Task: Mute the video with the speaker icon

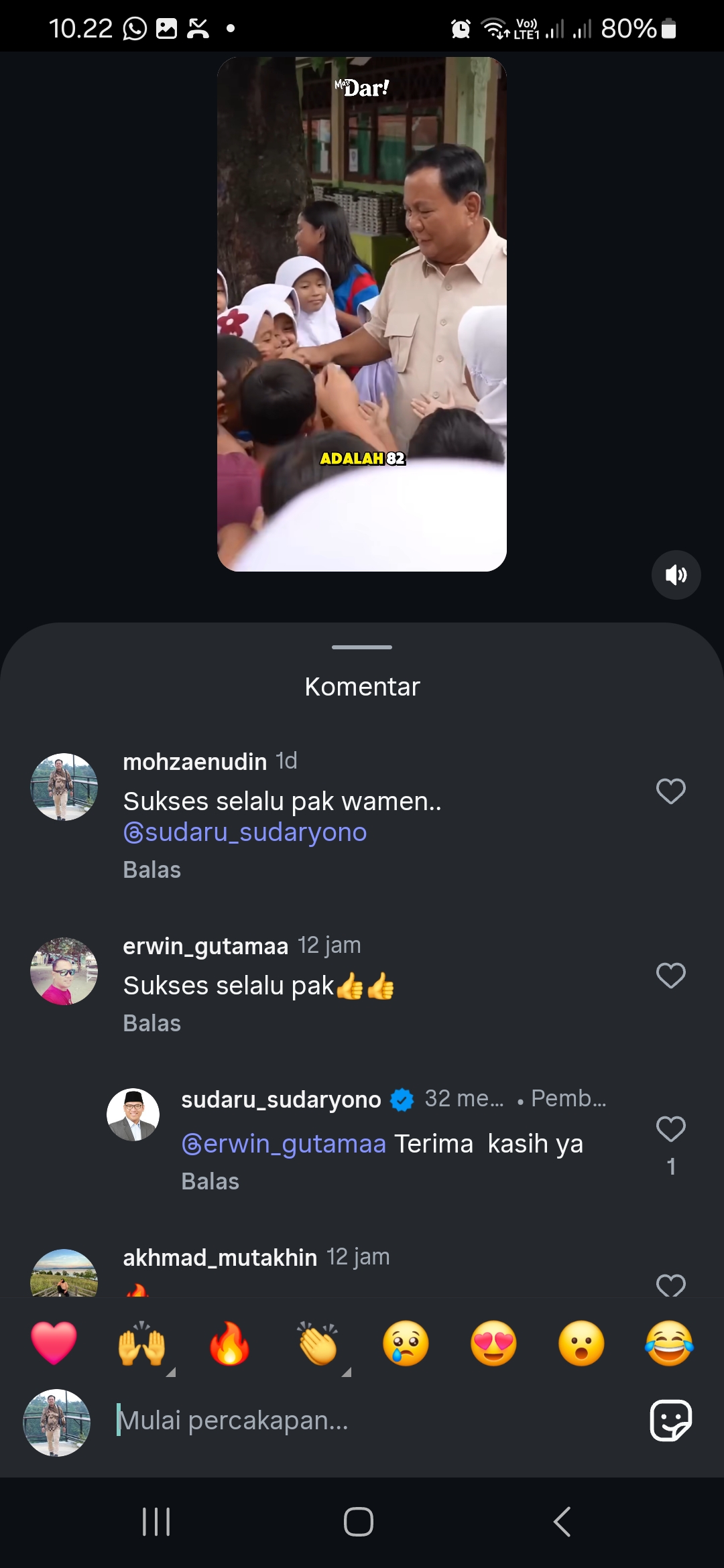Action: click(676, 575)
